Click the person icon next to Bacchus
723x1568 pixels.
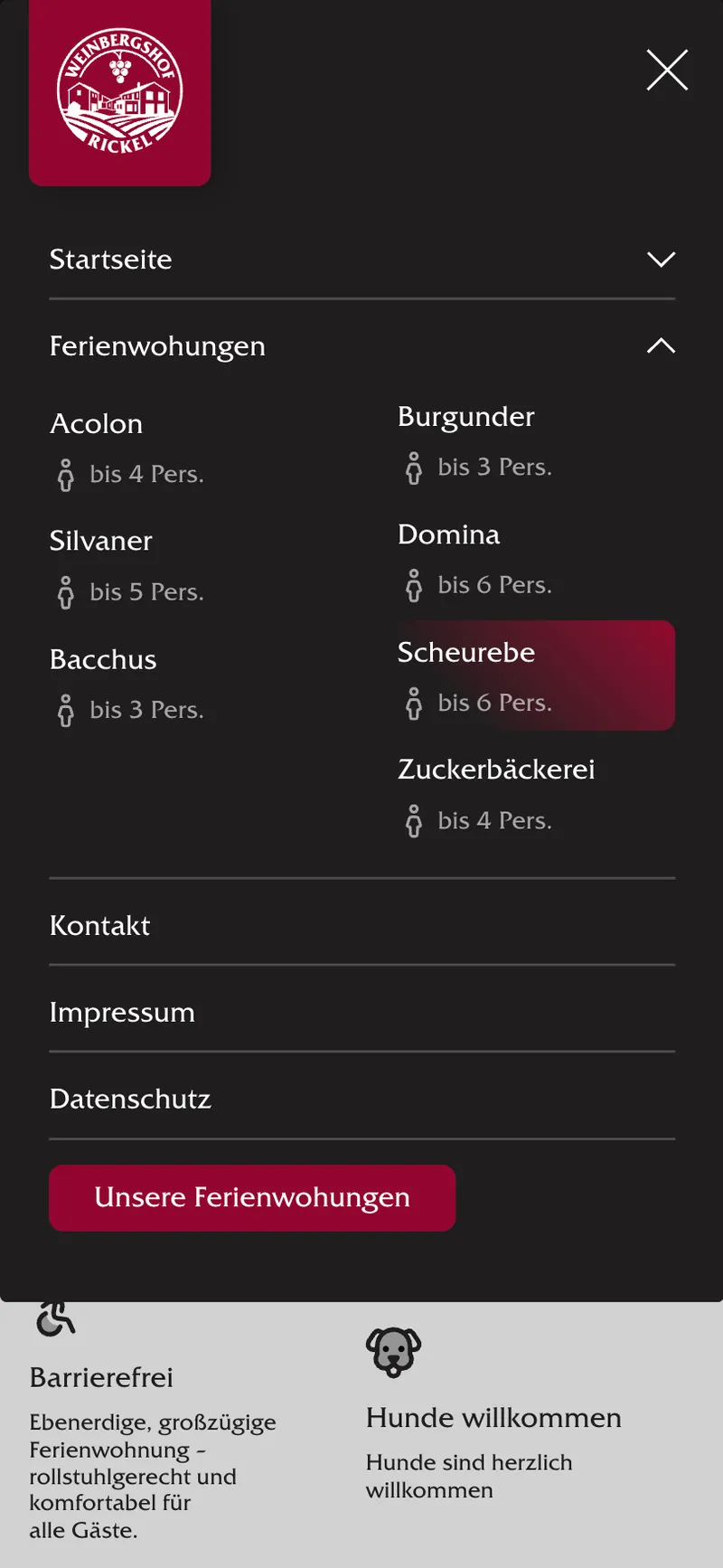(64, 710)
